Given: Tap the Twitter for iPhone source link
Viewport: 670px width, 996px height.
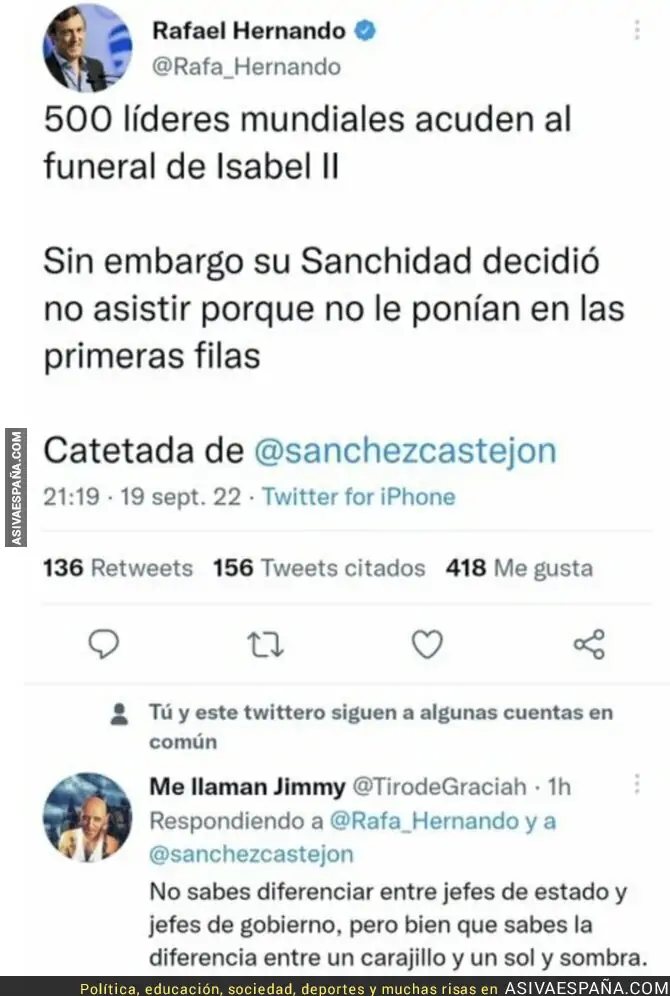Looking at the screenshot, I should click(359, 497).
